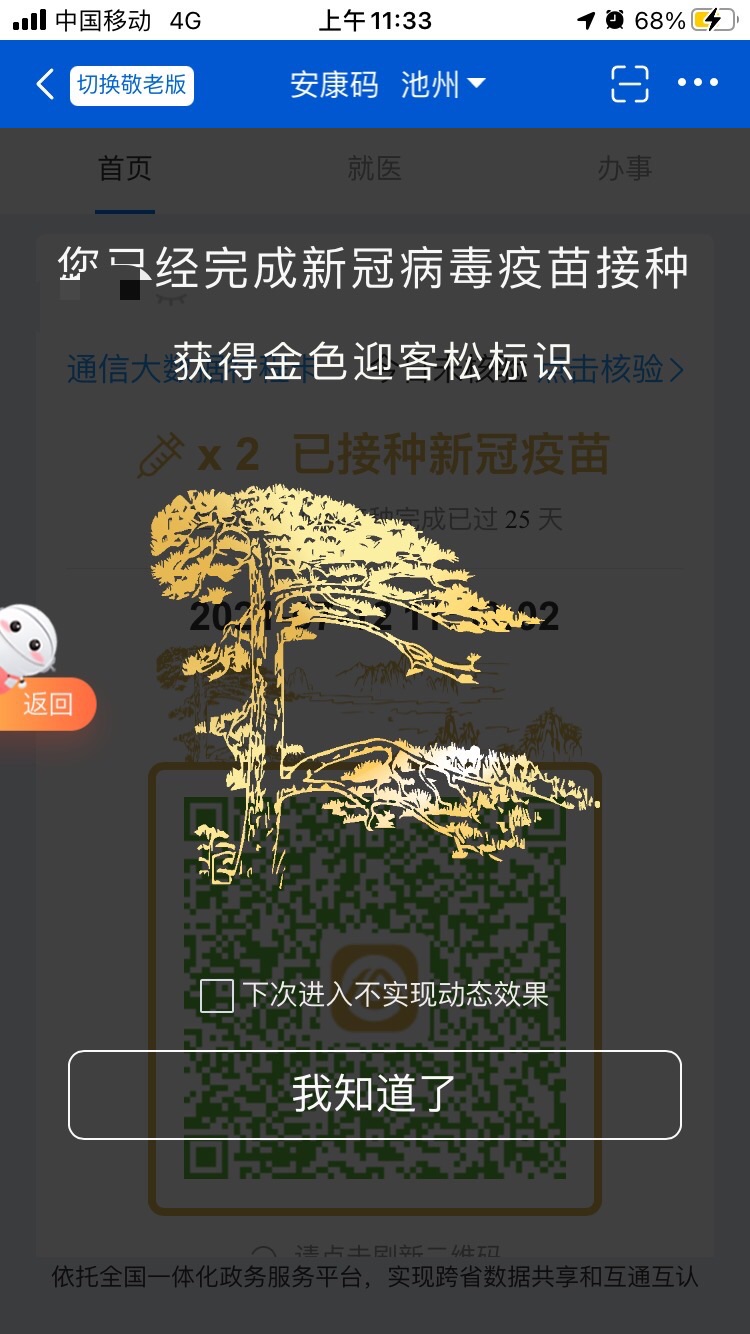Image resolution: width=750 pixels, height=1334 pixels.
Task: Dismiss overlay with 我知道了 button
Action: (374, 1095)
